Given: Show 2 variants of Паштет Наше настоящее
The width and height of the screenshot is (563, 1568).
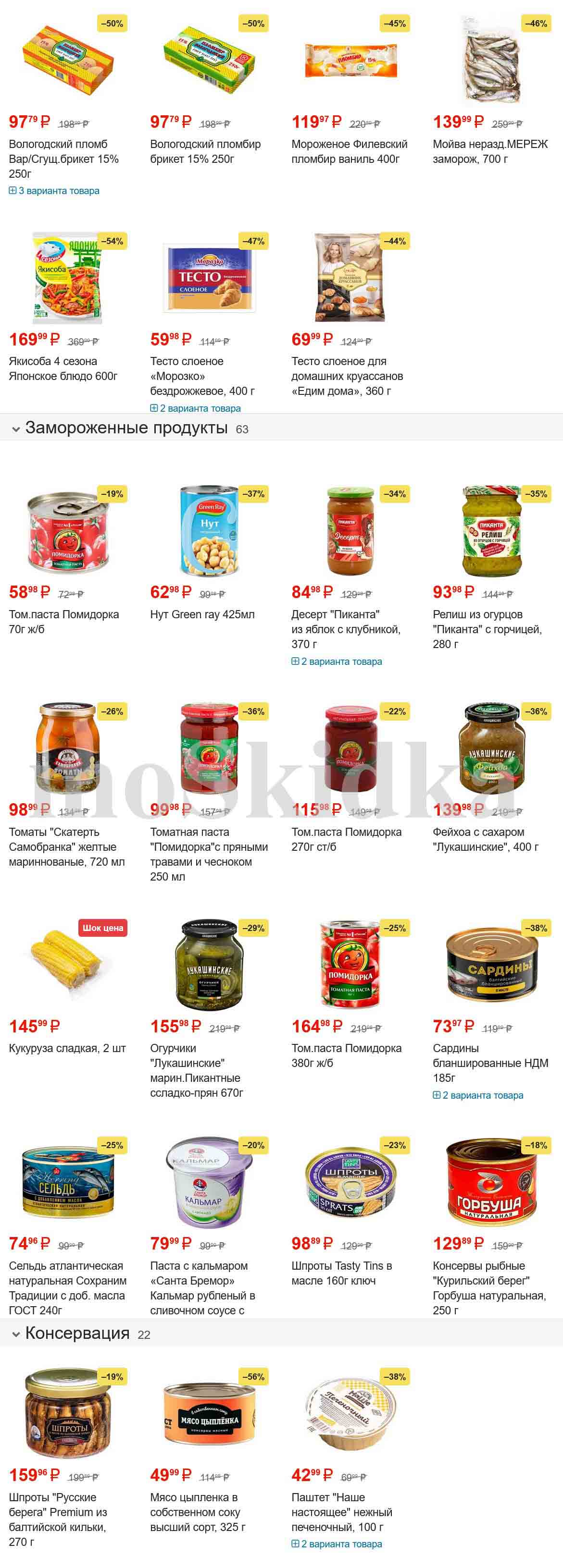Looking at the screenshot, I should click(337, 1543).
